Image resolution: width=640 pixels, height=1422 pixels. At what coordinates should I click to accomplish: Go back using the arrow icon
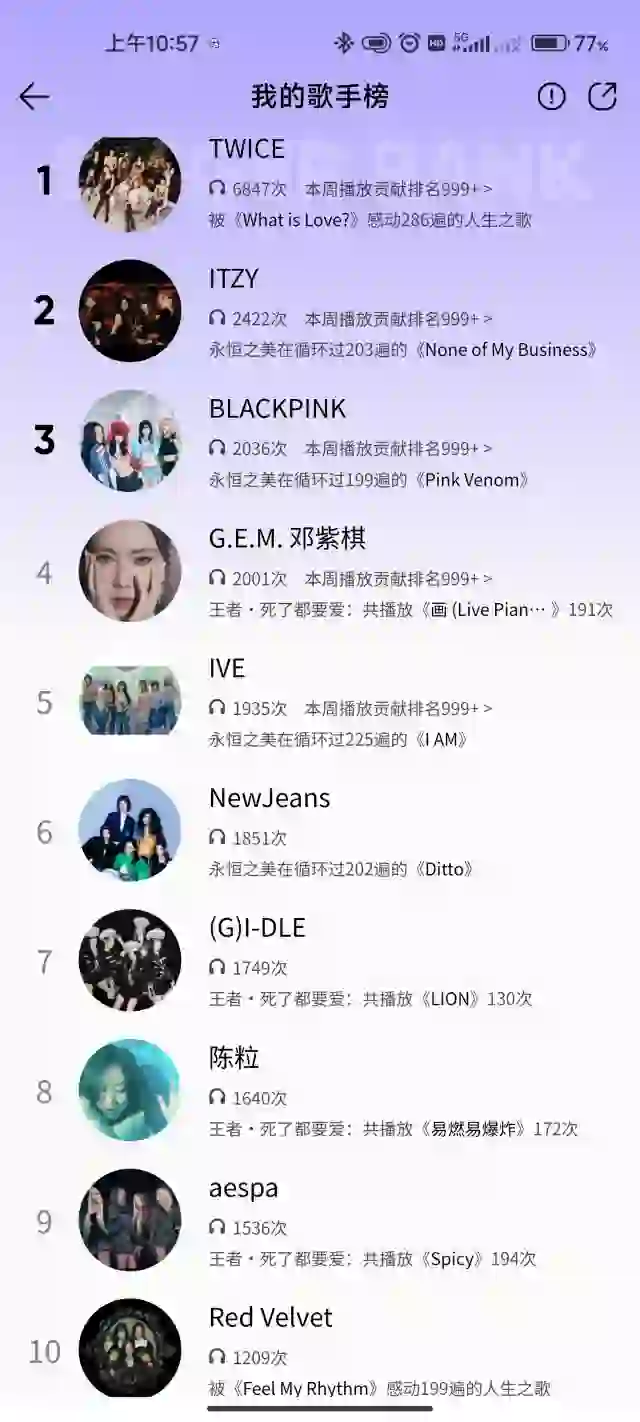point(34,96)
